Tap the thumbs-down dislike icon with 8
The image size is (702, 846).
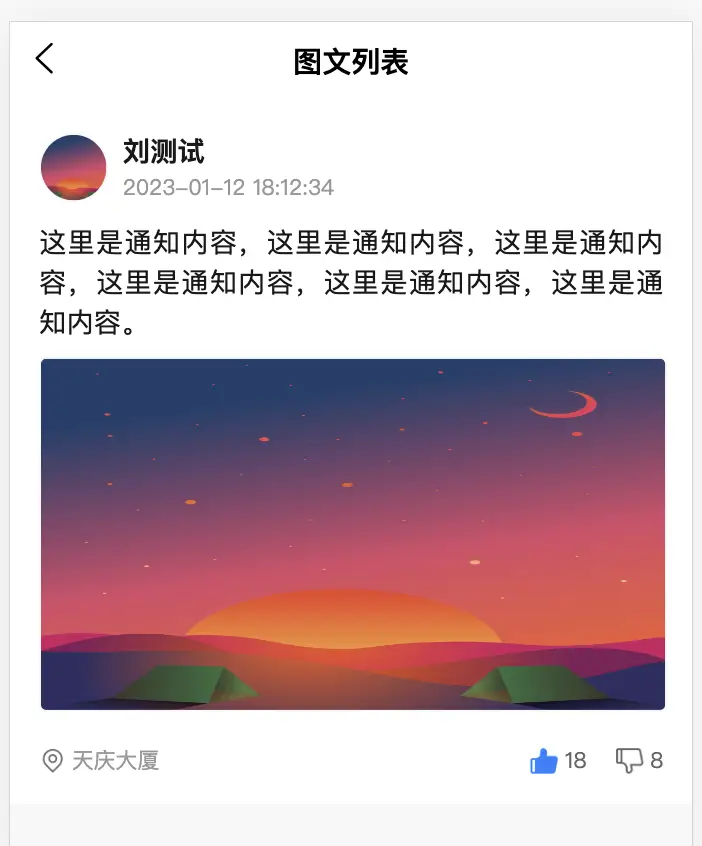(x=629, y=761)
